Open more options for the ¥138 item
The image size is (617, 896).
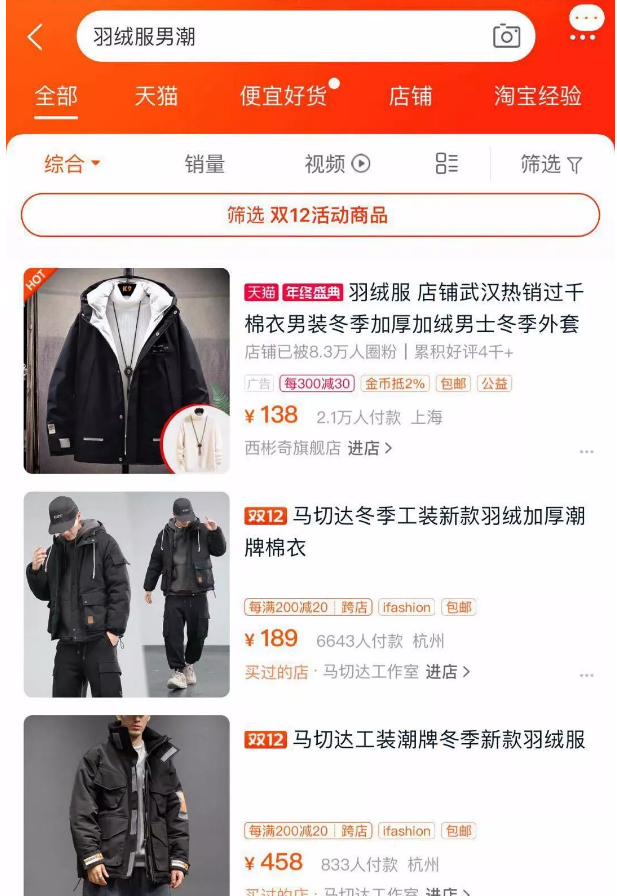(586, 451)
